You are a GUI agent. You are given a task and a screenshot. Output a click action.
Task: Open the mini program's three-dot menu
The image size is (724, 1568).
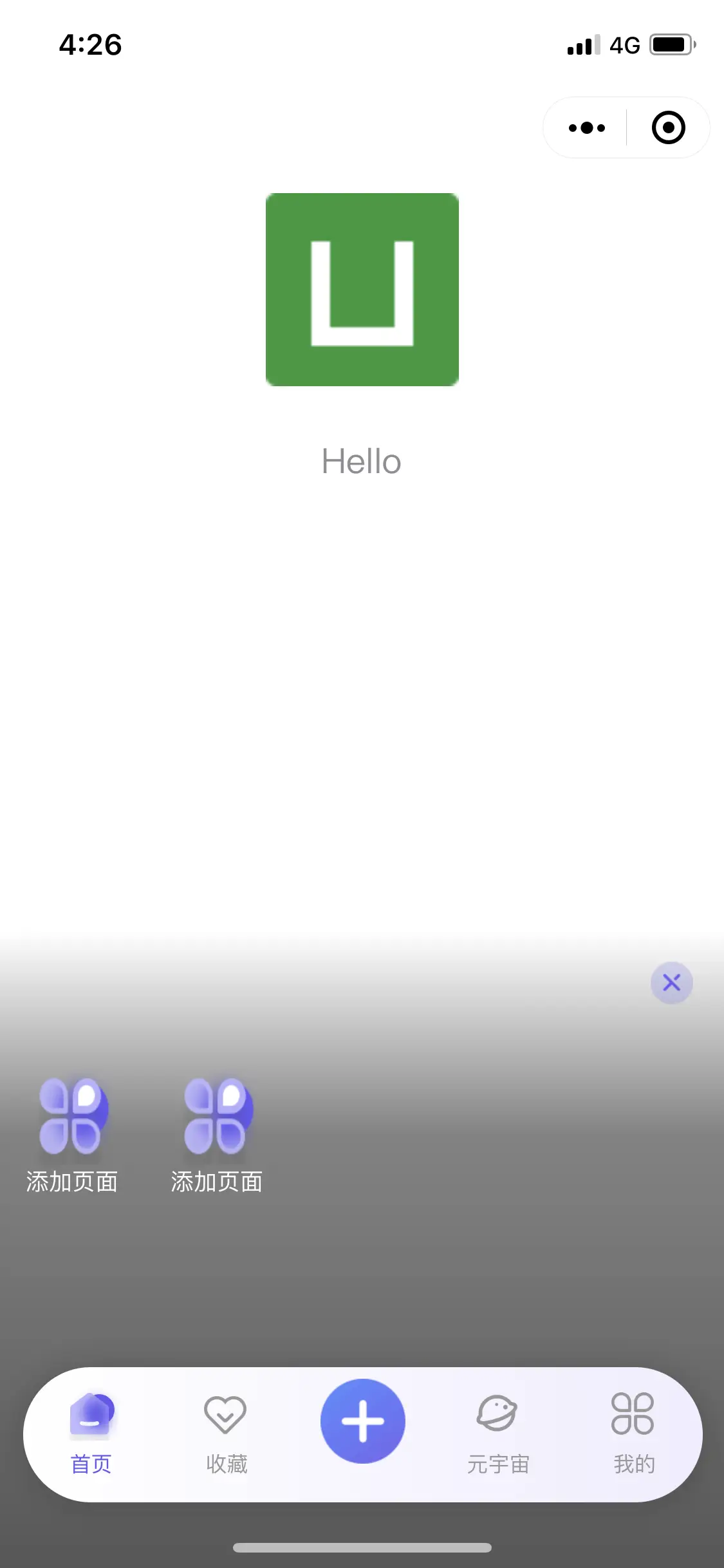coord(586,127)
